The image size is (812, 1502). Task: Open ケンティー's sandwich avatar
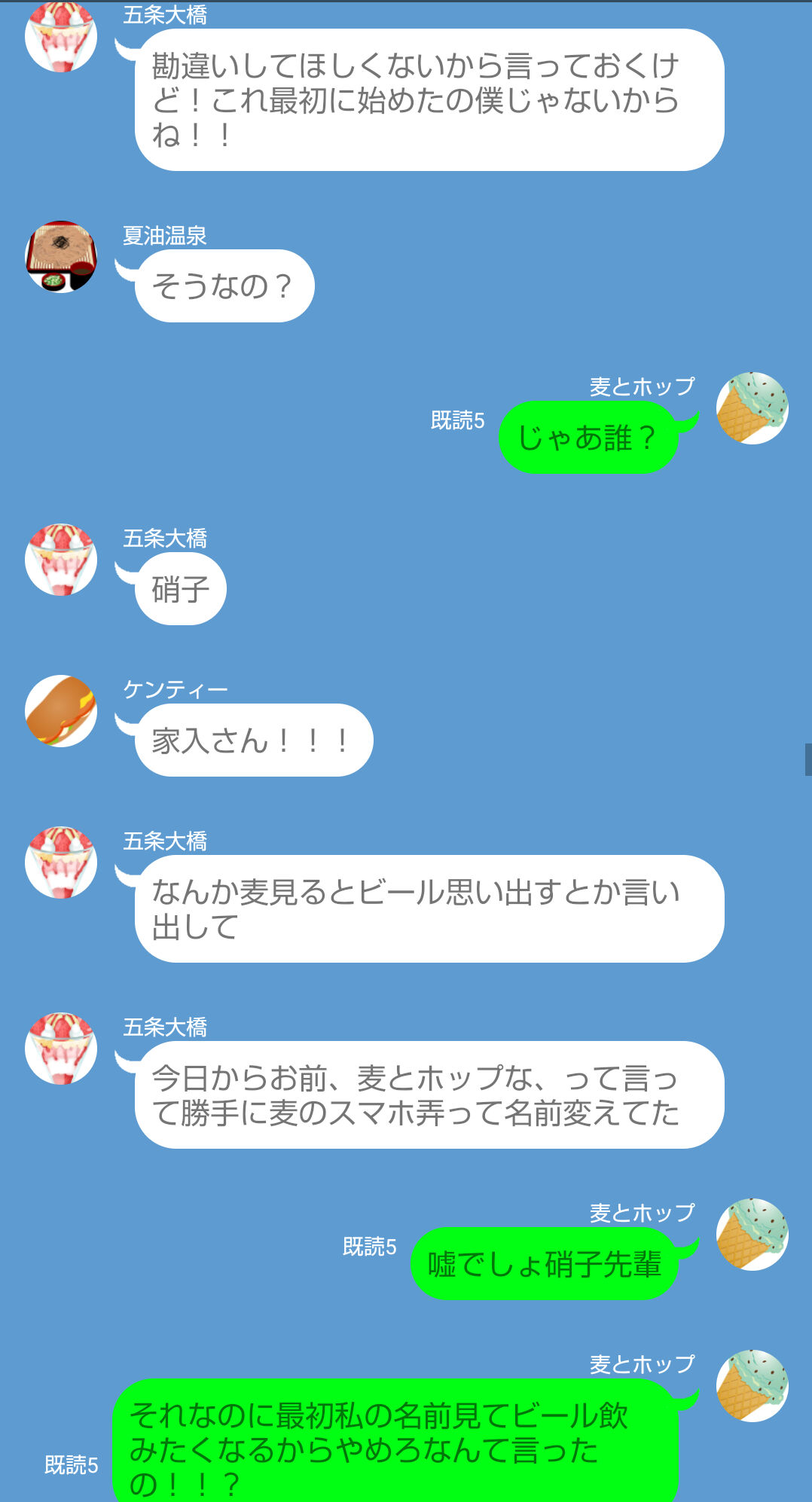[61, 711]
